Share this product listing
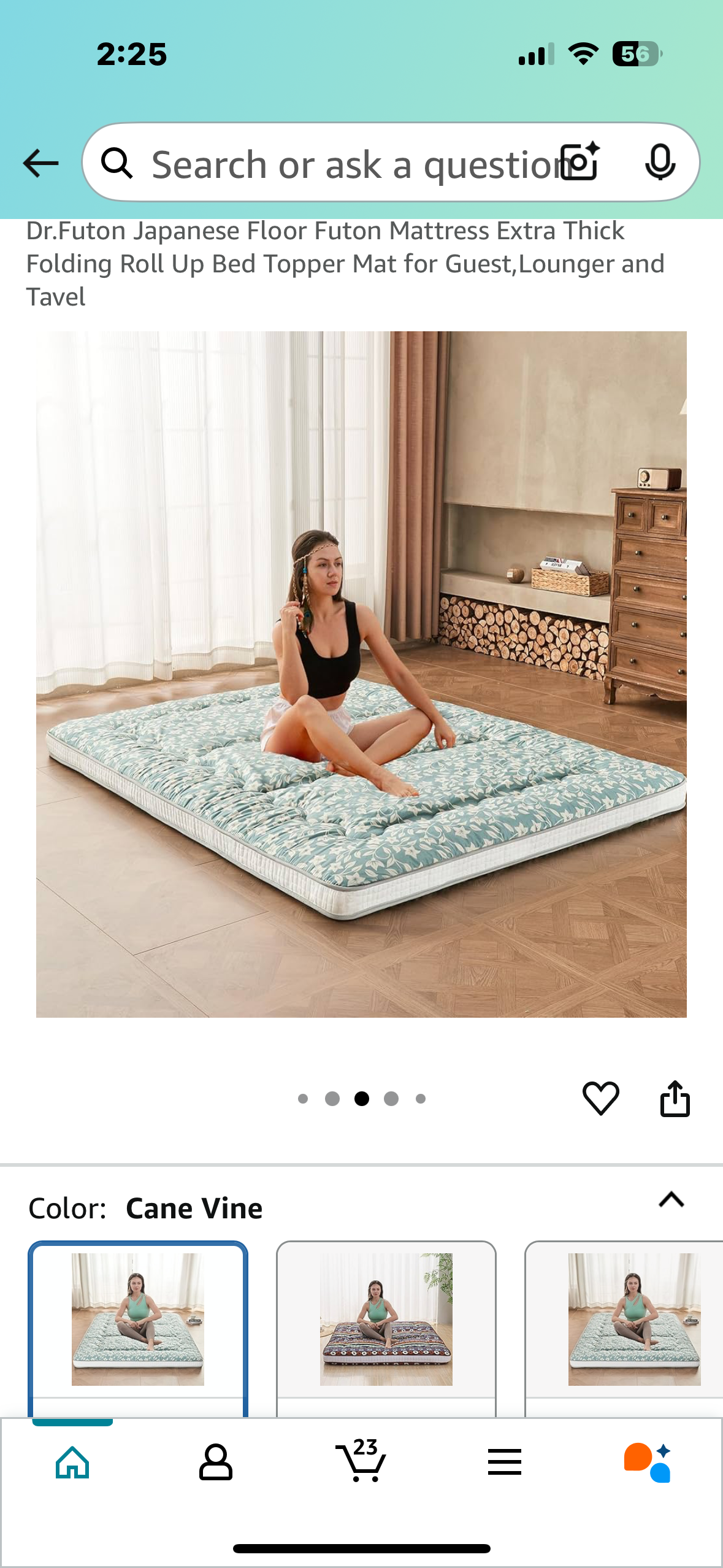 pyautogui.click(x=675, y=1098)
